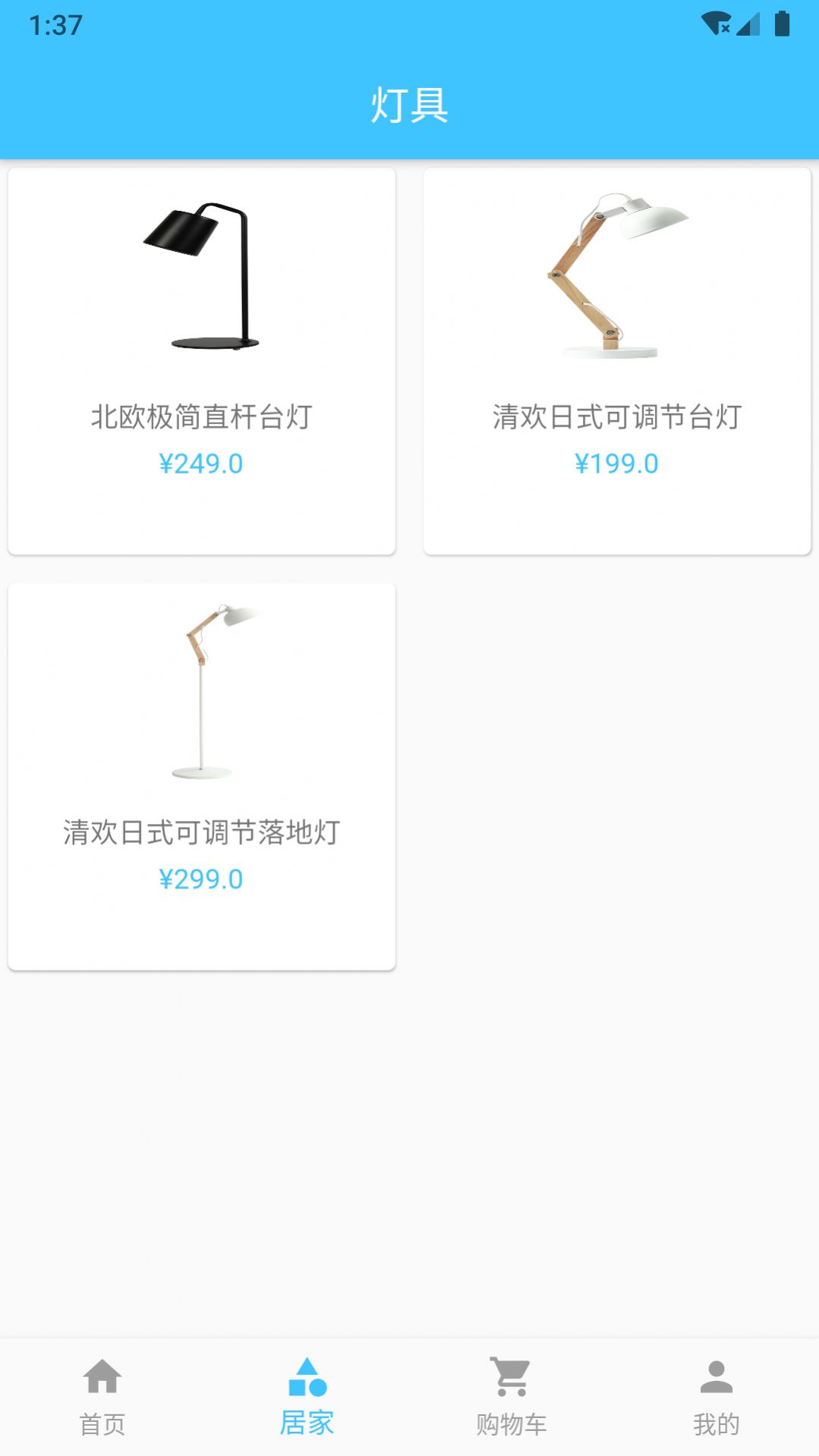Click the 清欢日式可调节台灯 product title

coord(617,416)
